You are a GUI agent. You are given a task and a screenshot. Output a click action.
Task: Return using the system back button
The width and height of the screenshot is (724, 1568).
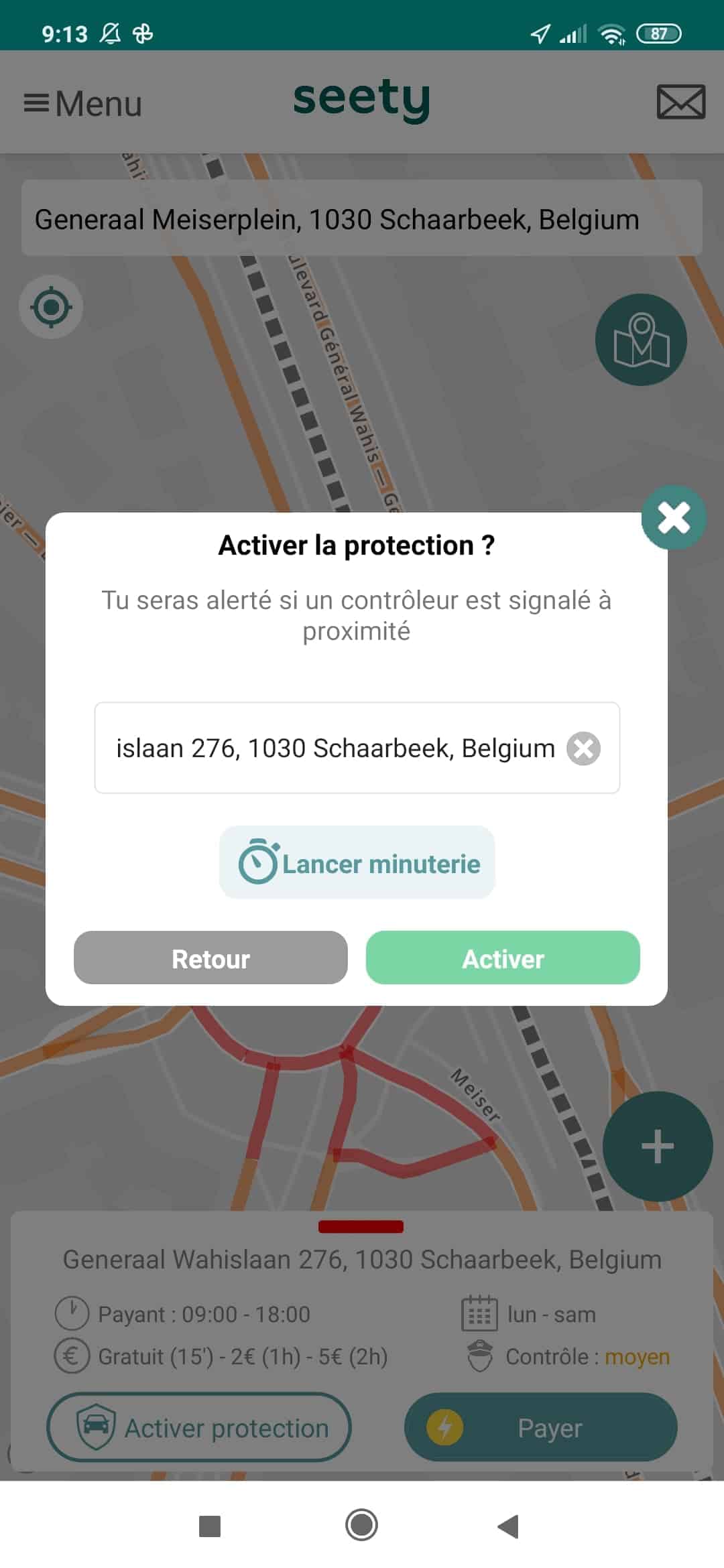(x=509, y=1526)
